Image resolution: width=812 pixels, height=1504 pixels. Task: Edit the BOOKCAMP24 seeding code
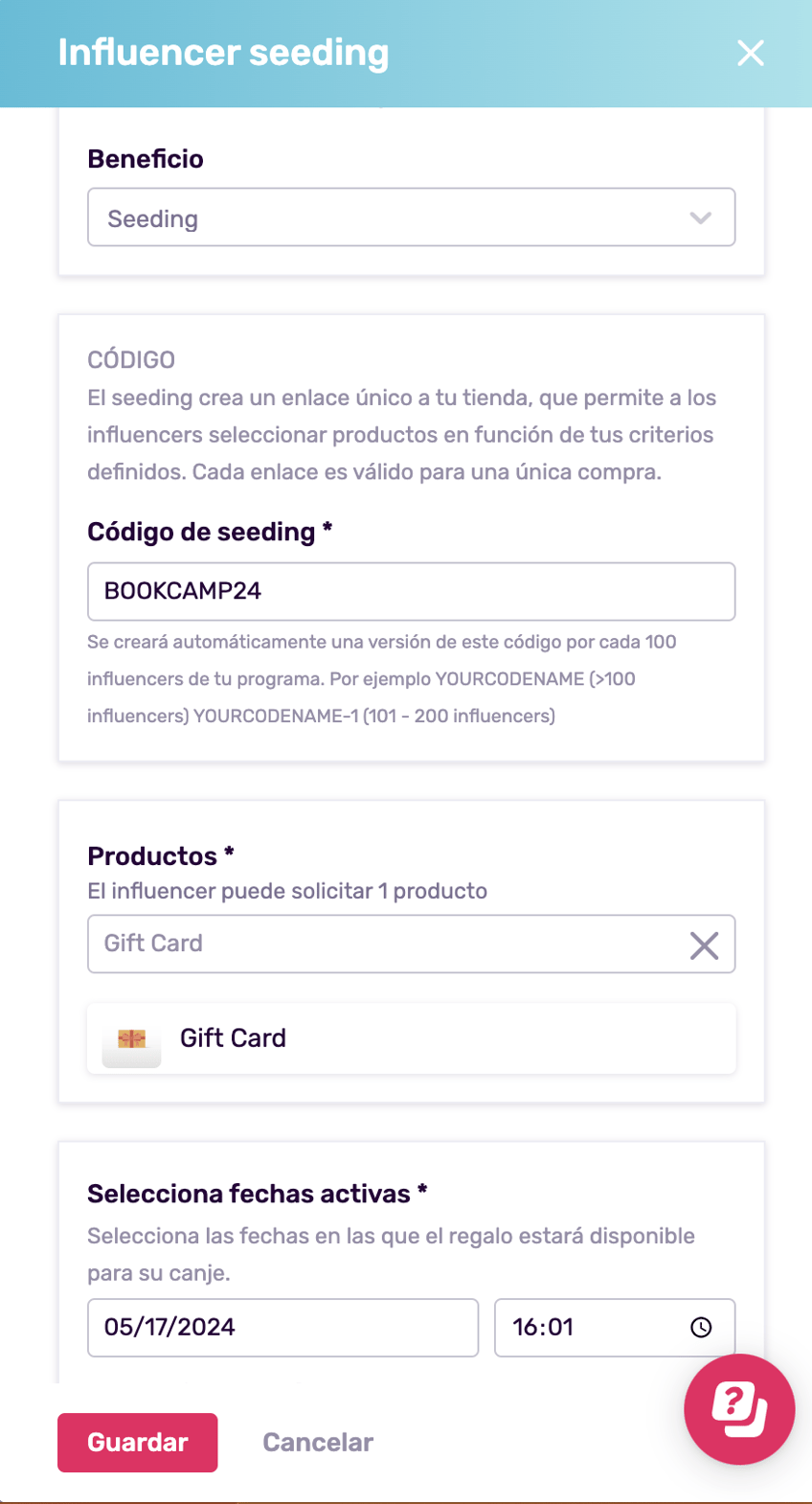[411, 591]
